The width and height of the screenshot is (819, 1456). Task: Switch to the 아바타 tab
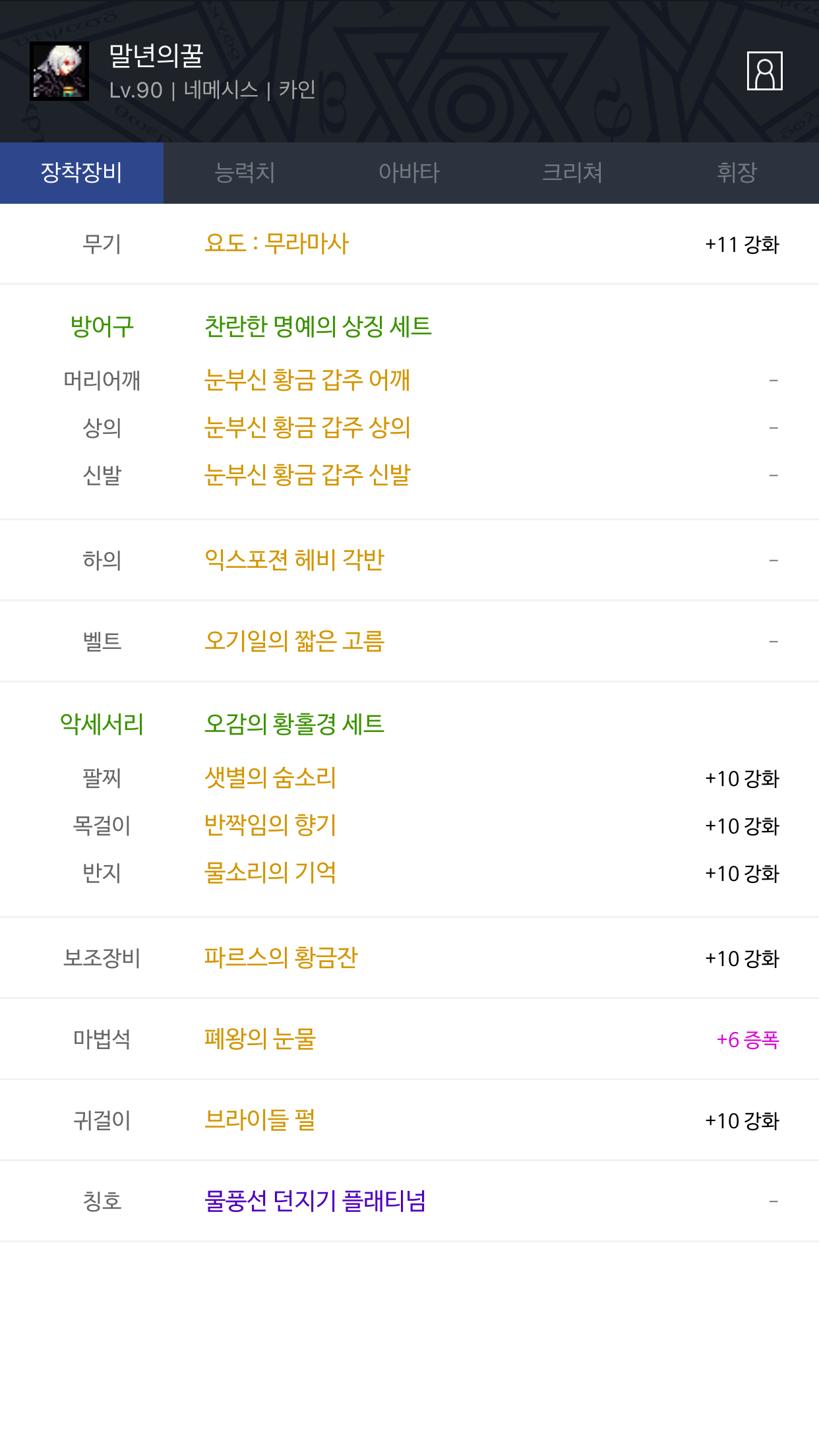coord(409,173)
